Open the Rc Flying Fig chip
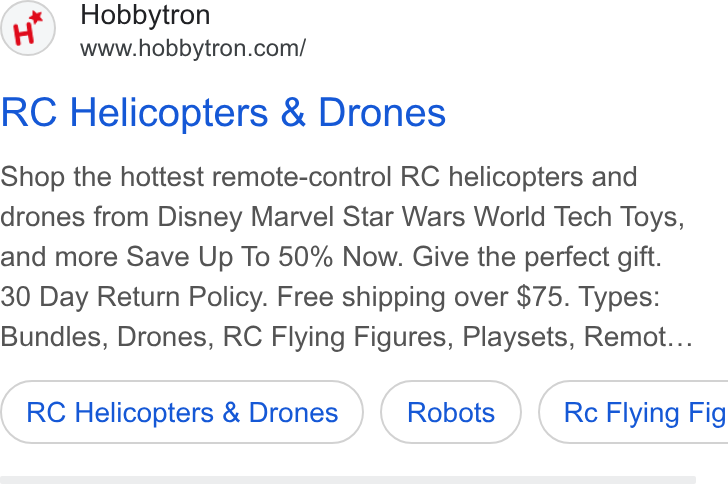This screenshot has height=484, width=728. 633,412
